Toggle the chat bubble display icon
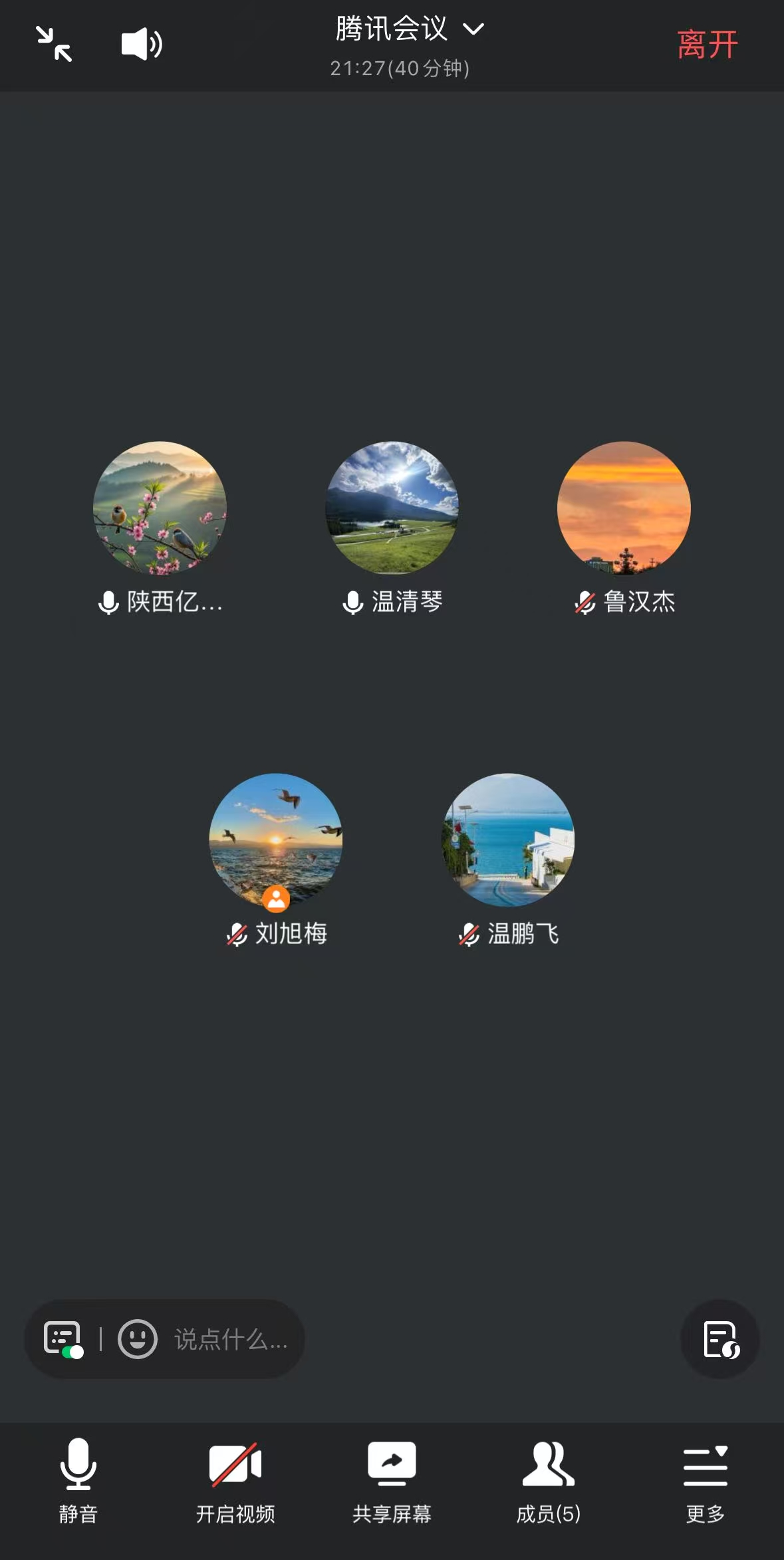Image resolution: width=784 pixels, height=1560 pixels. pos(63,1338)
